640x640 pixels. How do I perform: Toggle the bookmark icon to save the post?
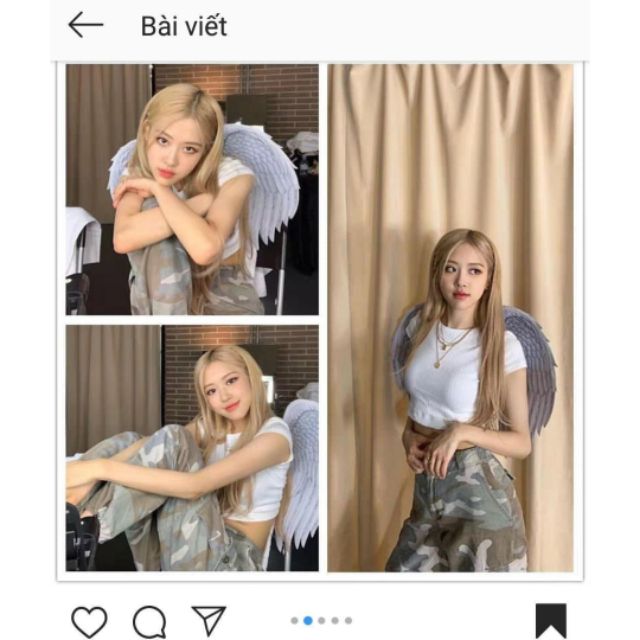(x=550, y=620)
